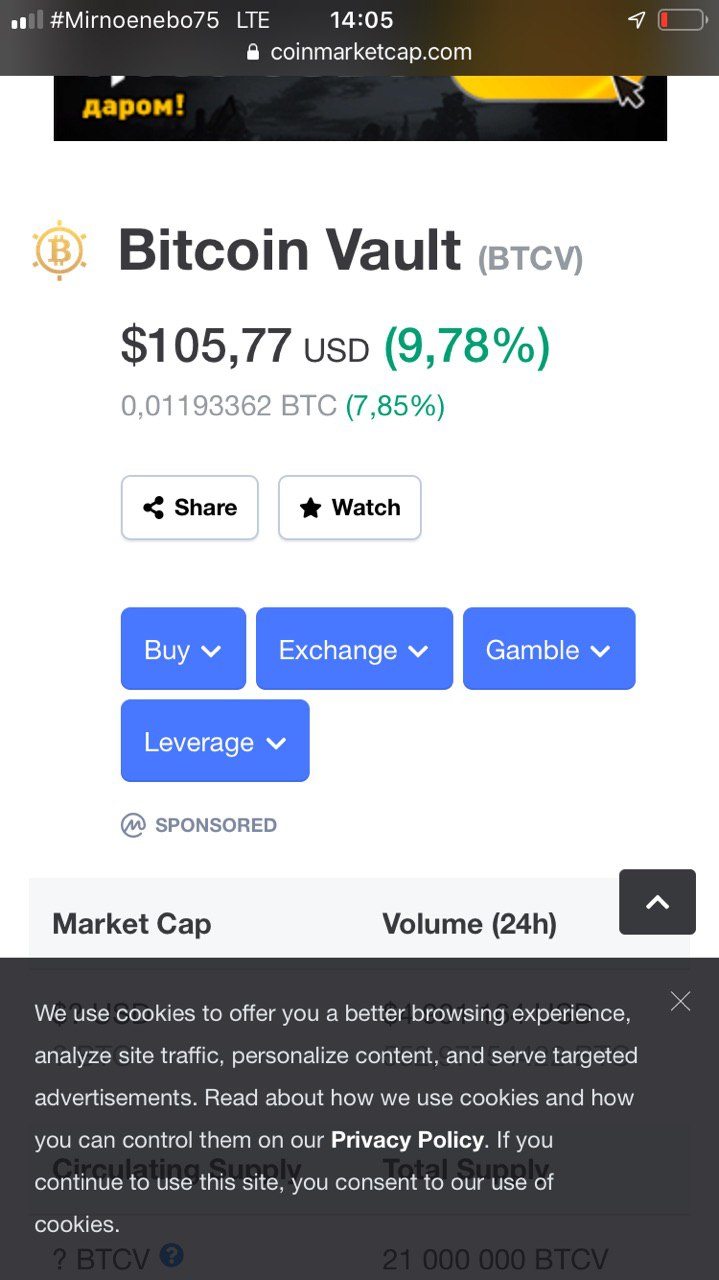The height and width of the screenshot is (1280, 719).
Task: Dismiss the cookie notice
Action: pos(681,1001)
